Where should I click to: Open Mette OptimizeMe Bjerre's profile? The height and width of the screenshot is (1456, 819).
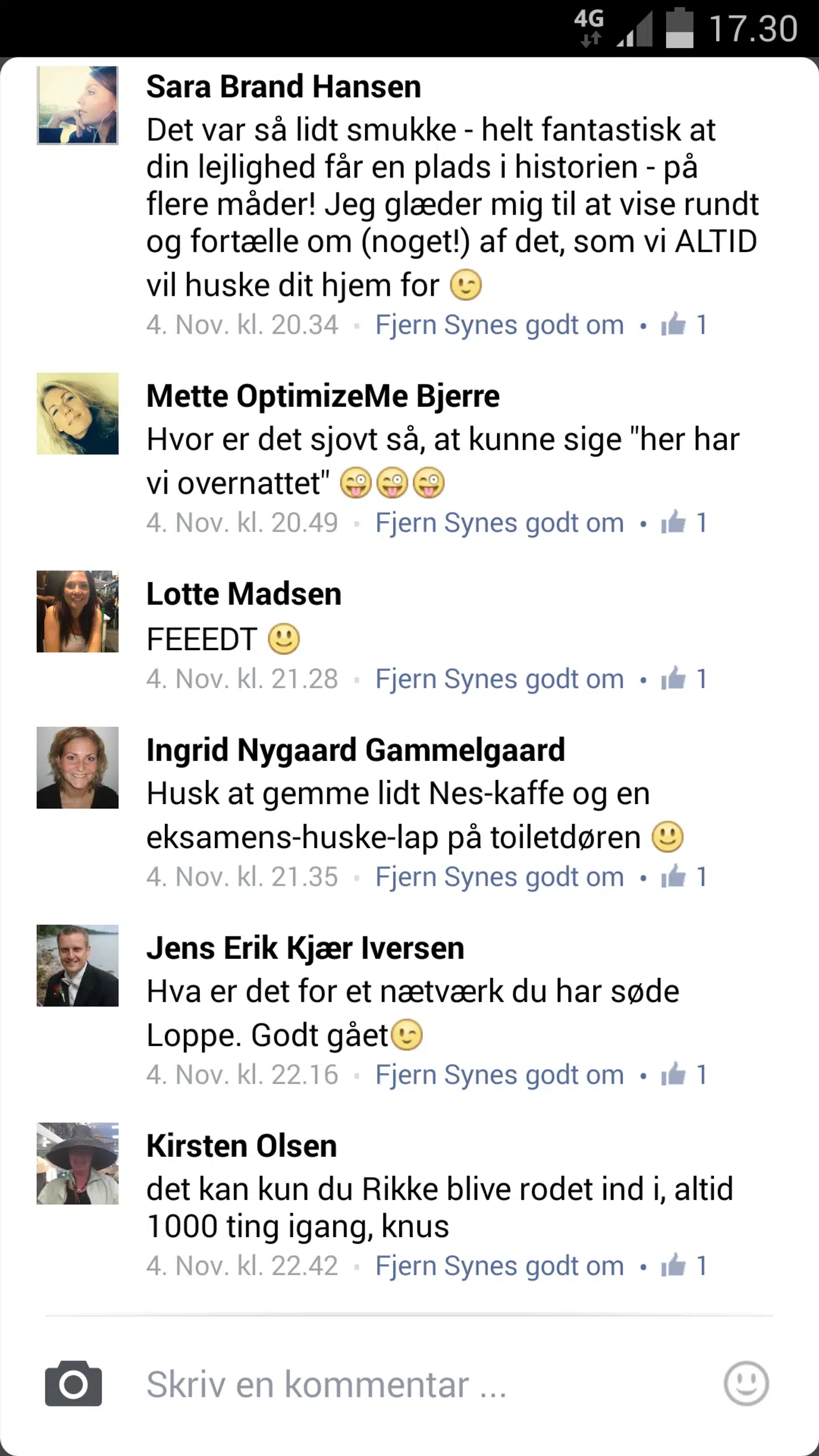point(322,396)
